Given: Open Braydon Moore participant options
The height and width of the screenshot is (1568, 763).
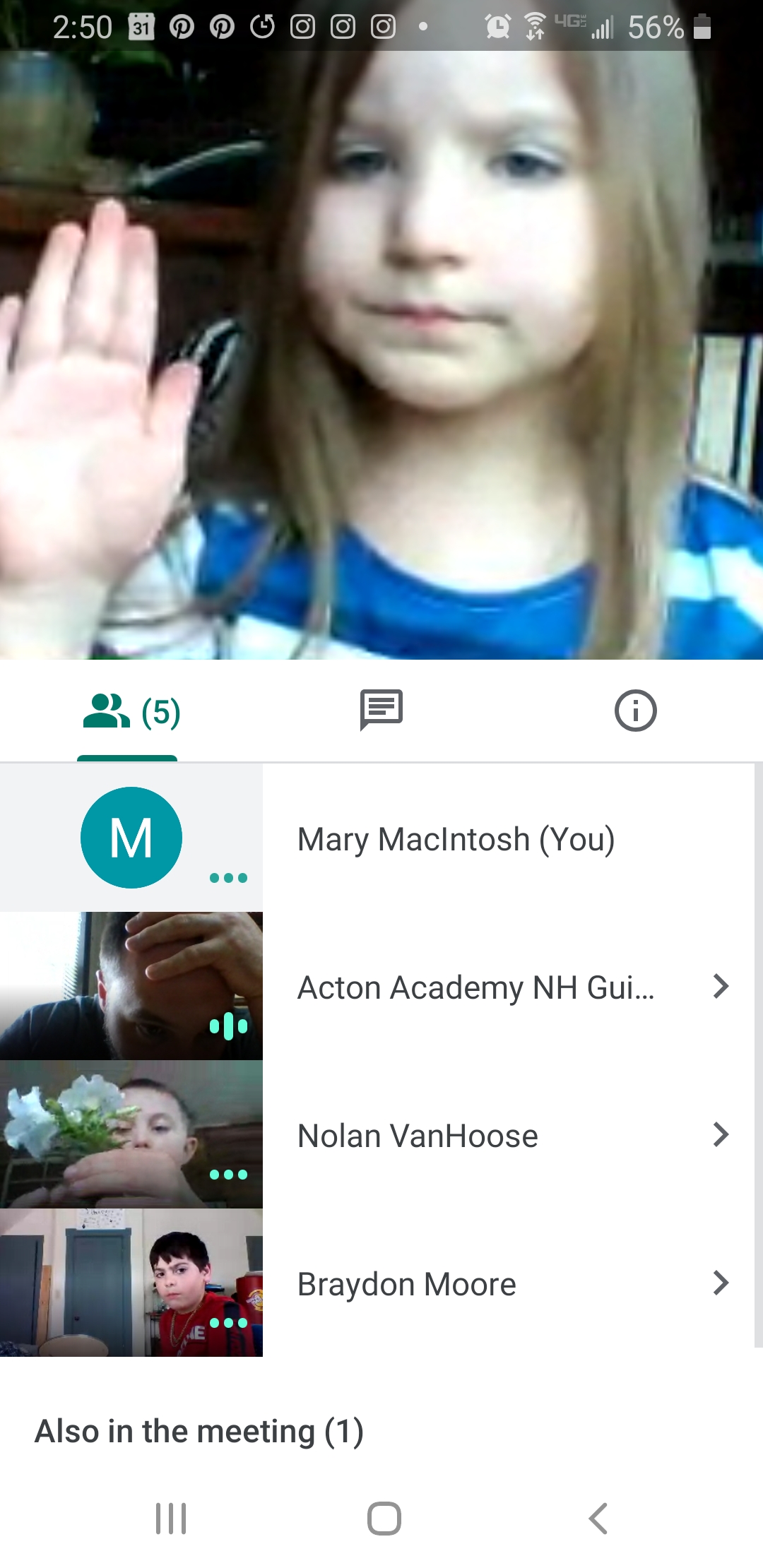Looking at the screenshot, I should (x=720, y=1283).
